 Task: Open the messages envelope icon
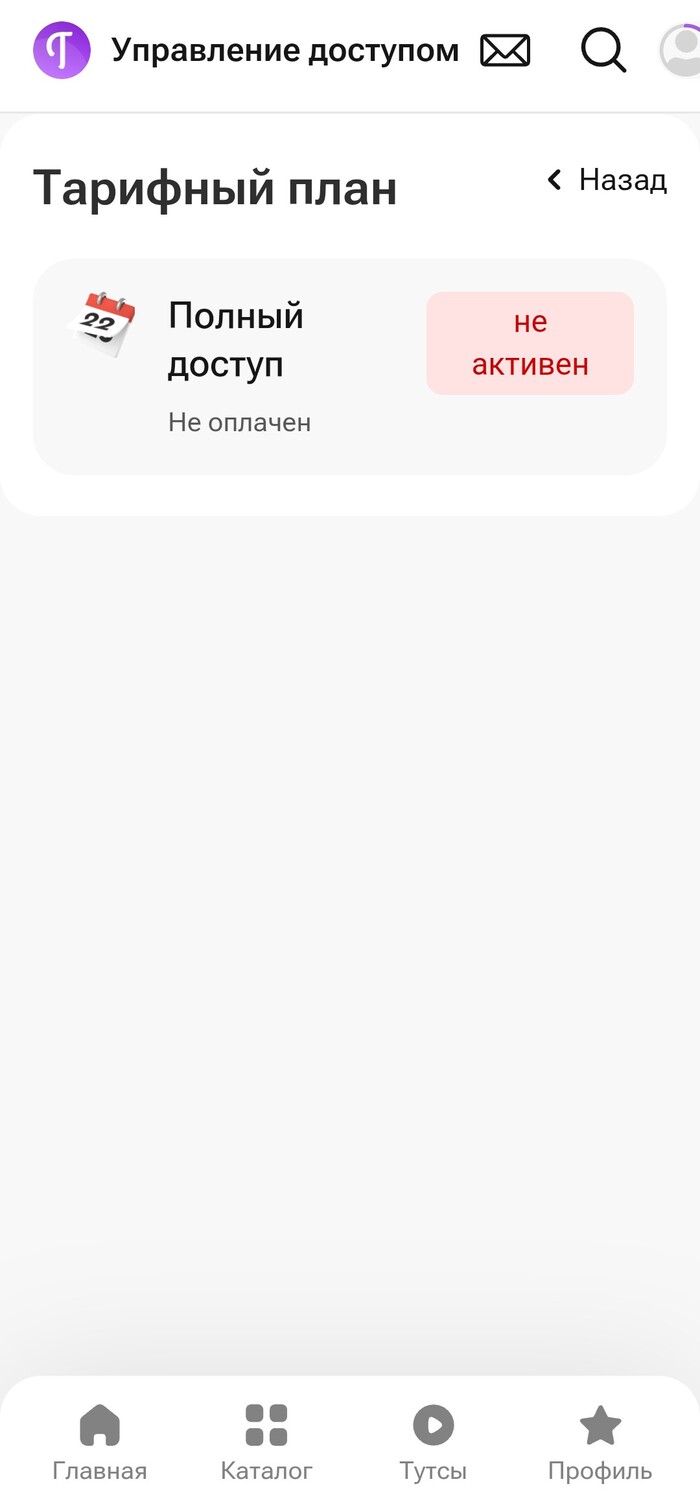click(x=505, y=50)
